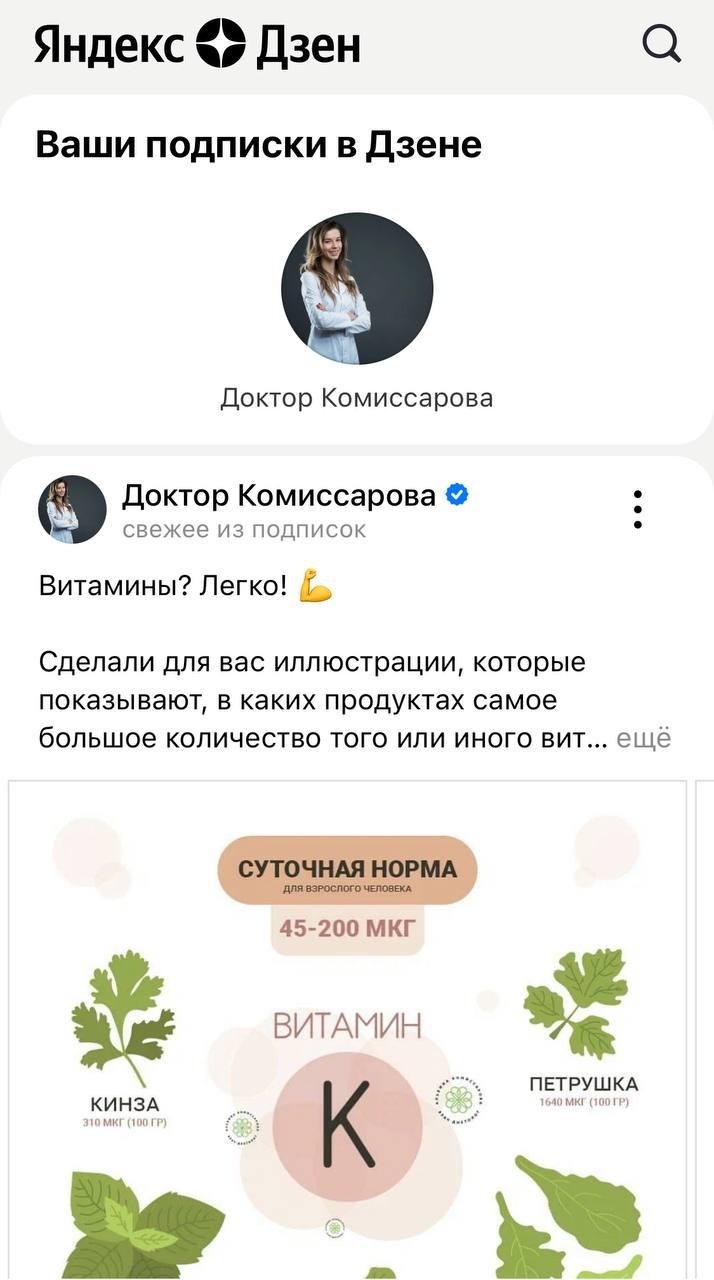This screenshot has width=714, height=1280.
Task: Open the post's three-dot overflow menu
Action: click(637, 509)
